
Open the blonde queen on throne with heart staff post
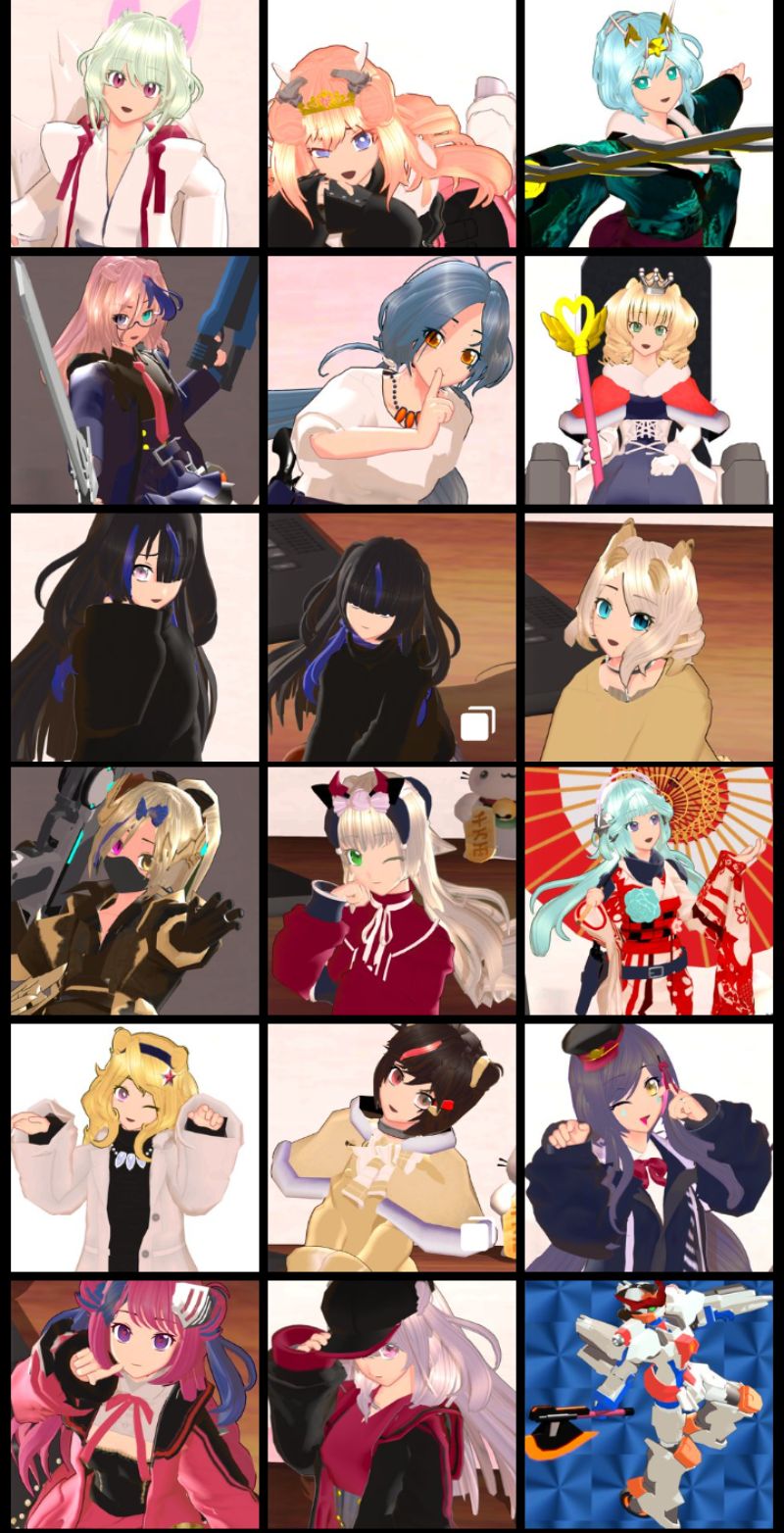[649, 380]
